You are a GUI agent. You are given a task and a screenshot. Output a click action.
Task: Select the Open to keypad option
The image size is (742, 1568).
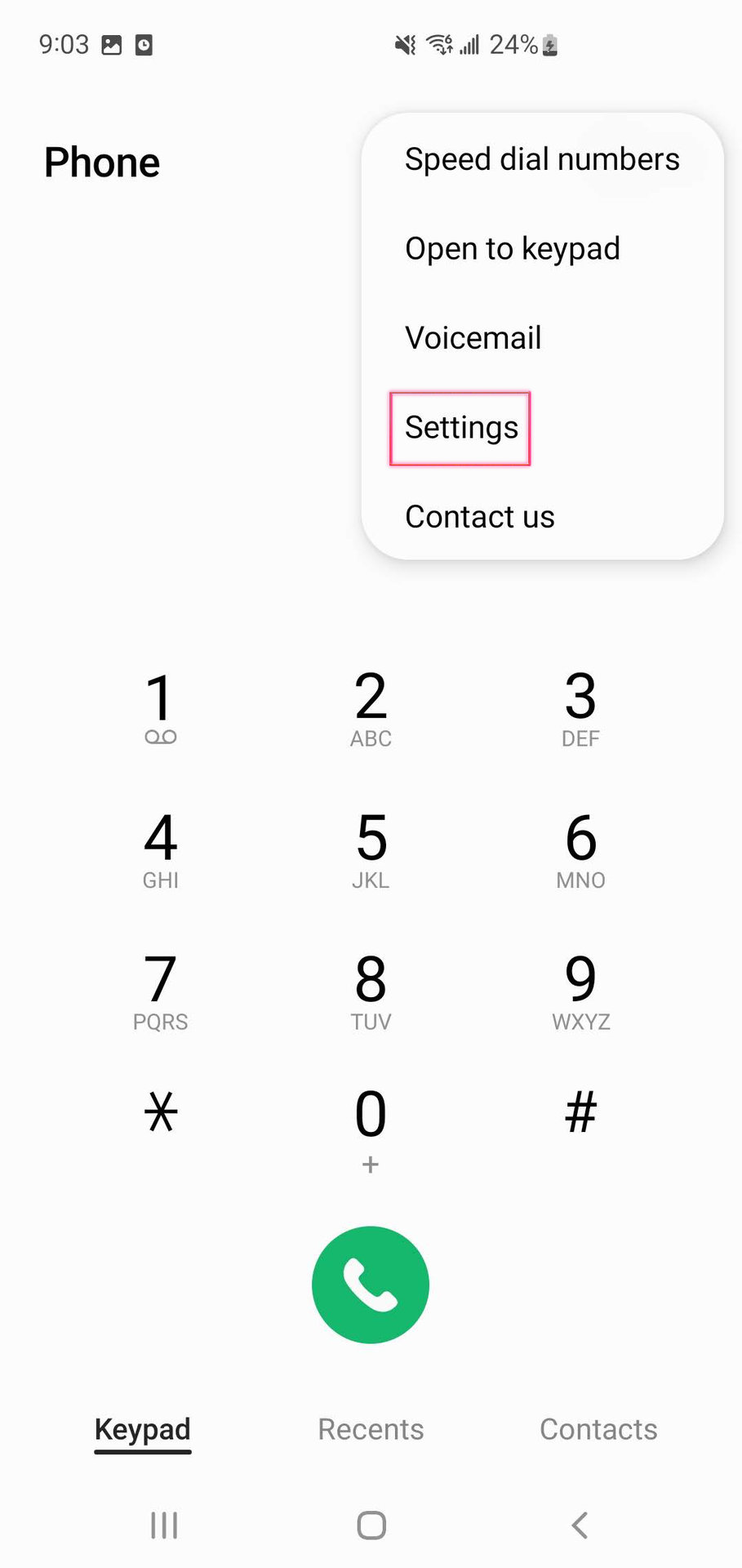(x=513, y=248)
